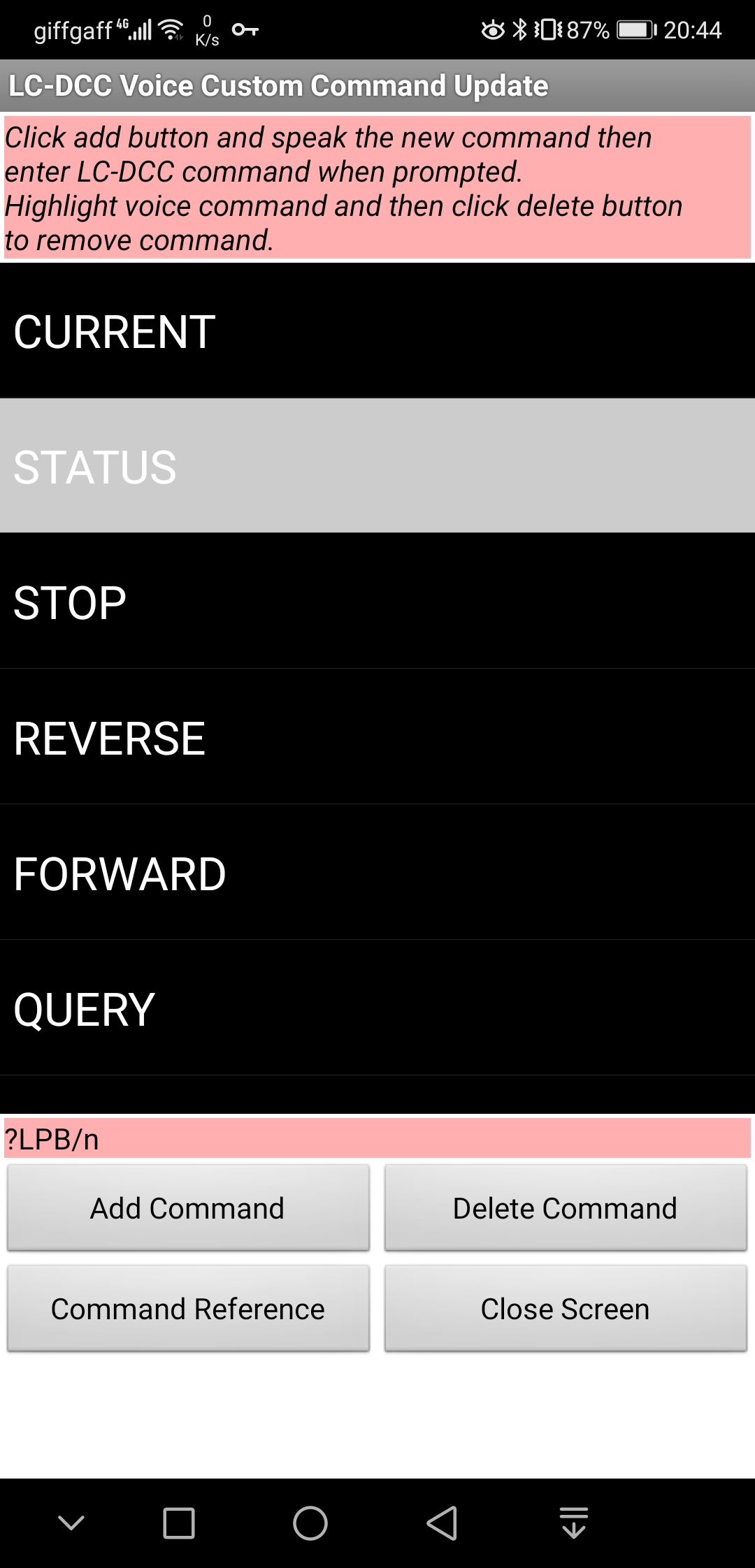The height and width of the screenshot is (1568, 755).
Task: Tap Close Screen button
Action: pyautogui.click(x=566, y=1309)
